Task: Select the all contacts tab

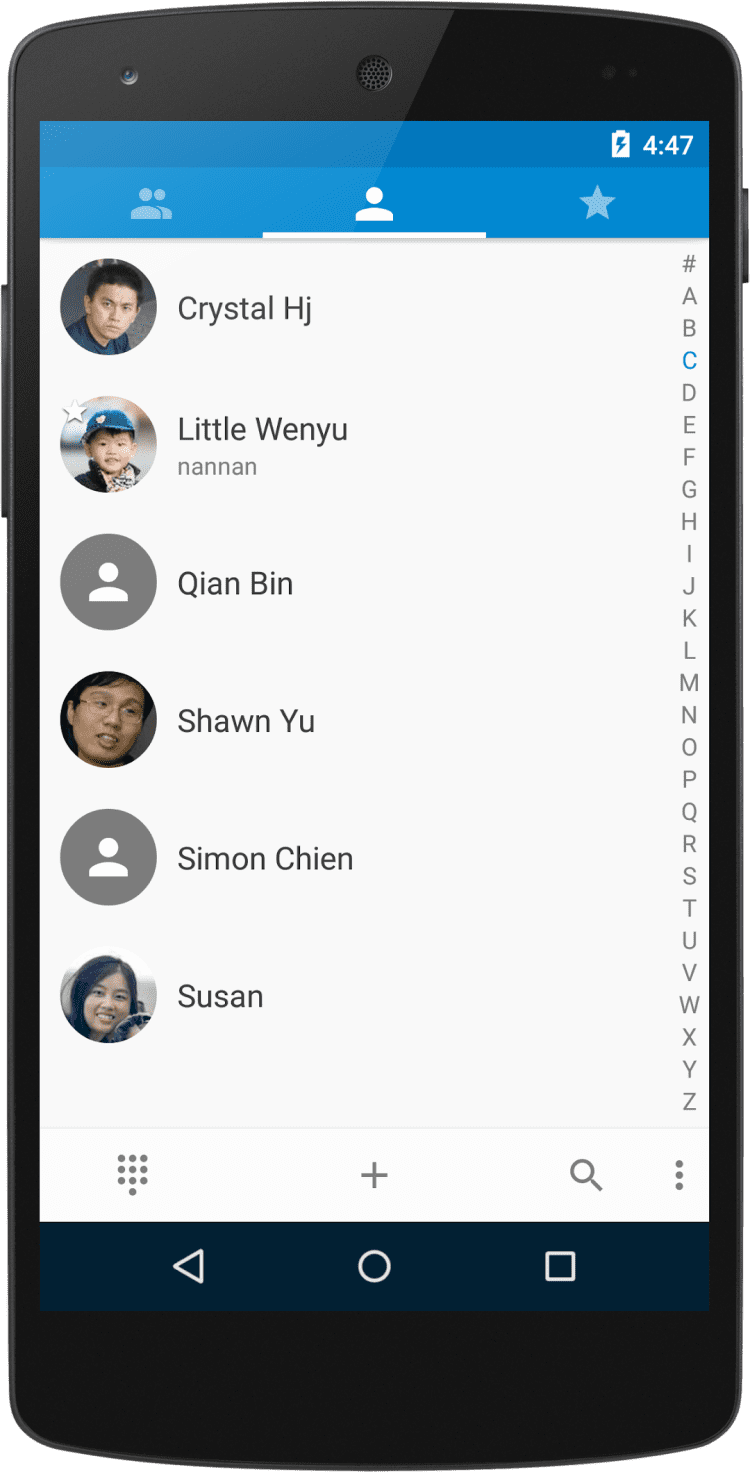Action: pos(374,204)
